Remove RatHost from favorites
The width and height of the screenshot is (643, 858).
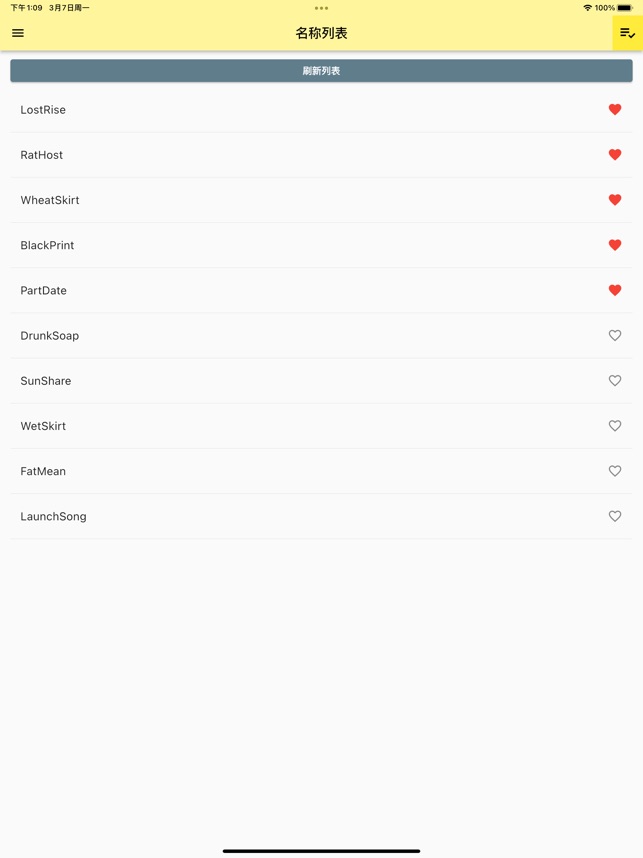[x=615, y=155]
